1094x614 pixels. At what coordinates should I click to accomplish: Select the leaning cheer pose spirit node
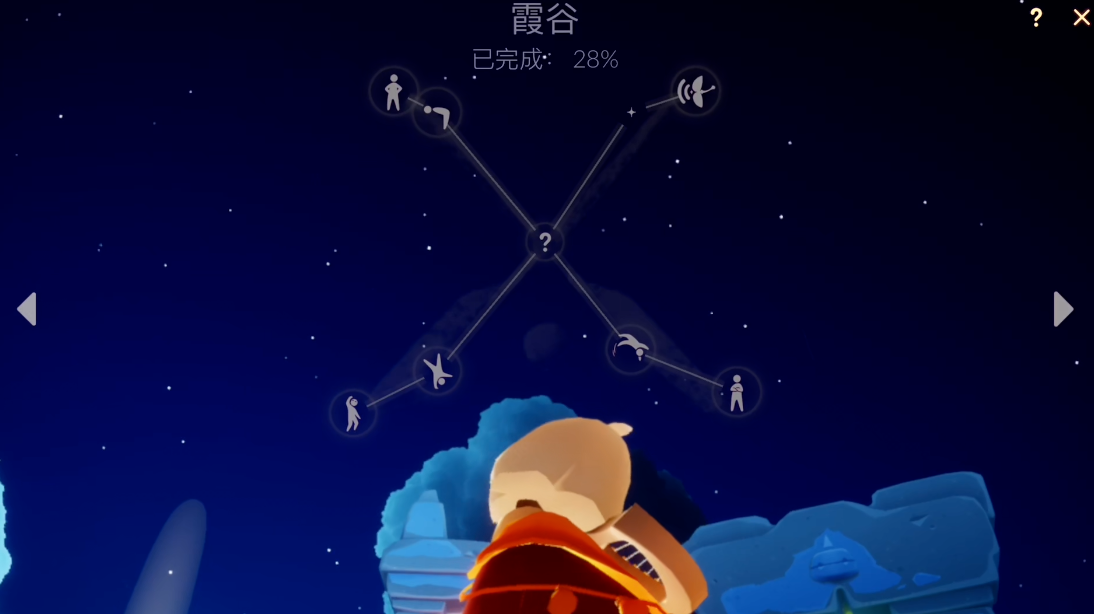(352, 412)
